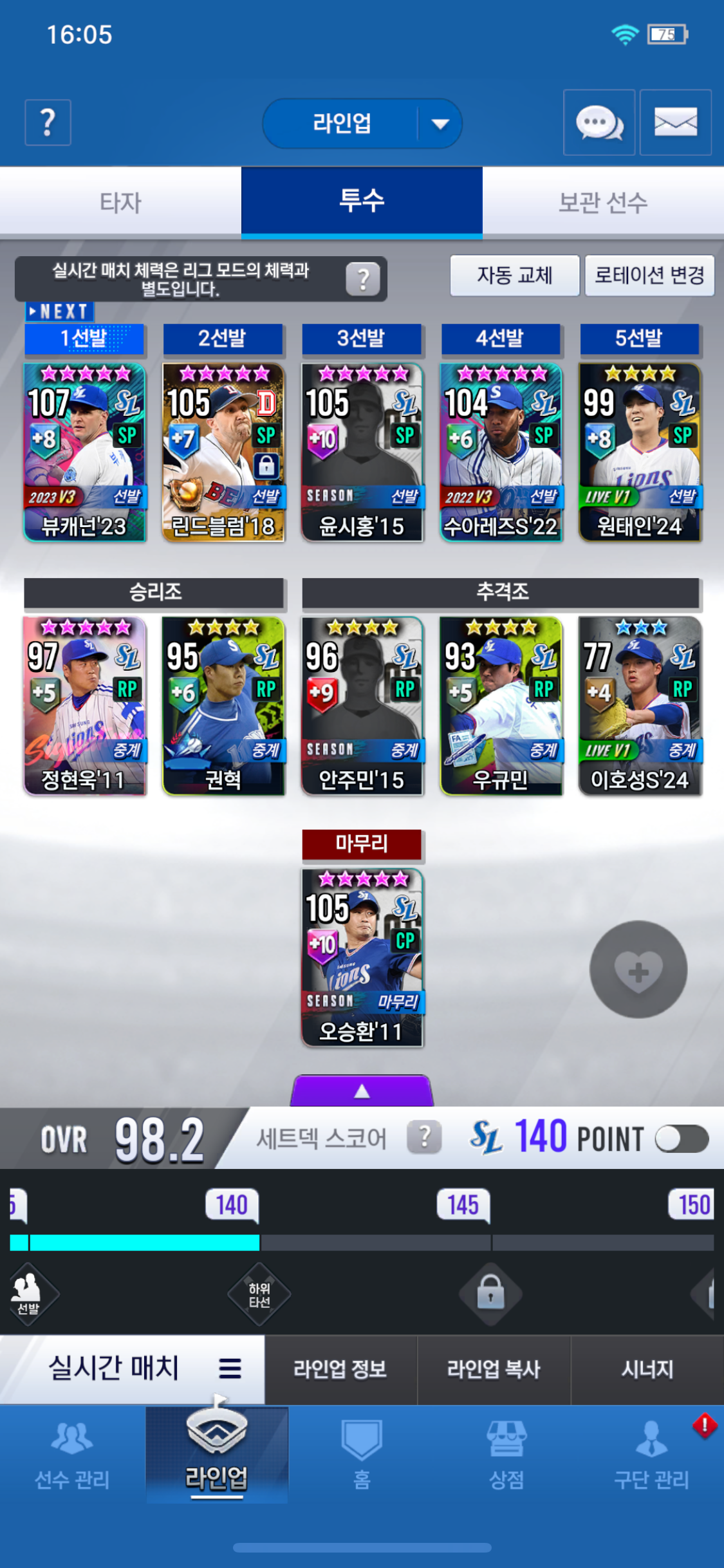Open closer card 오승환'11
This screenshot has width=724, height=1568.
point(362,957)
